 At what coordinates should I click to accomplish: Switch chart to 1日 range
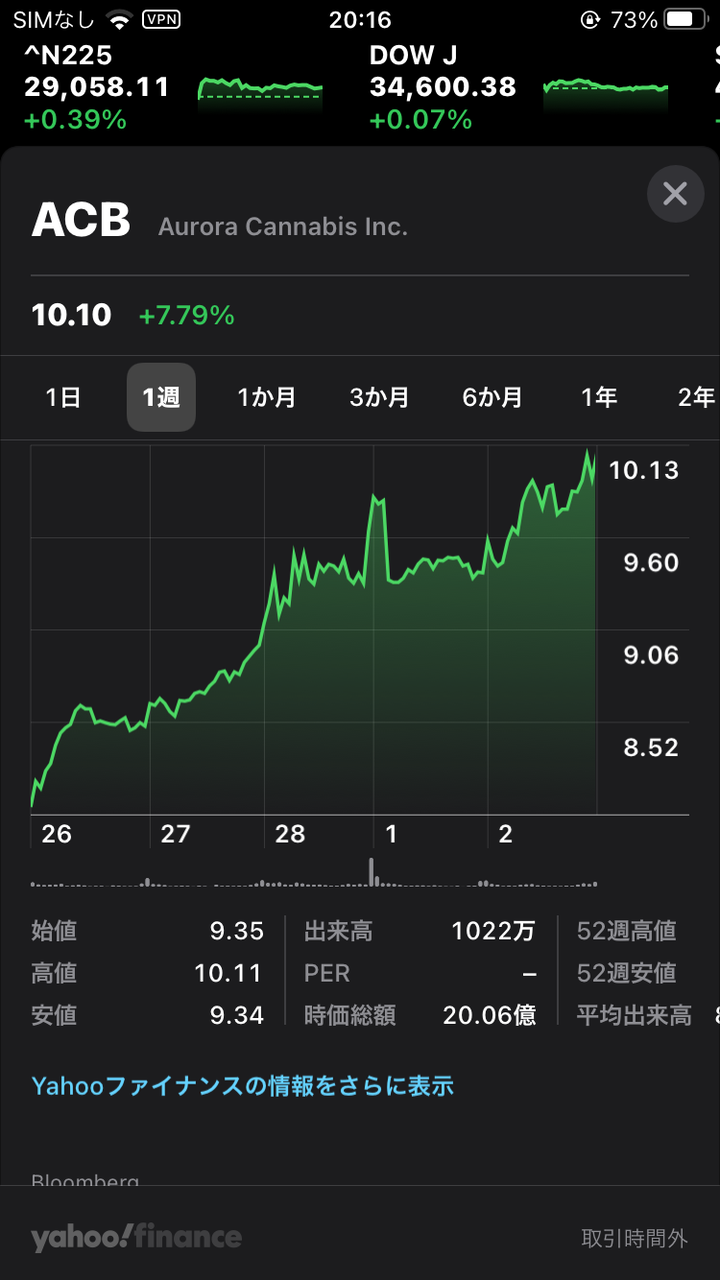pyautogui.click(x=63, y=397)
